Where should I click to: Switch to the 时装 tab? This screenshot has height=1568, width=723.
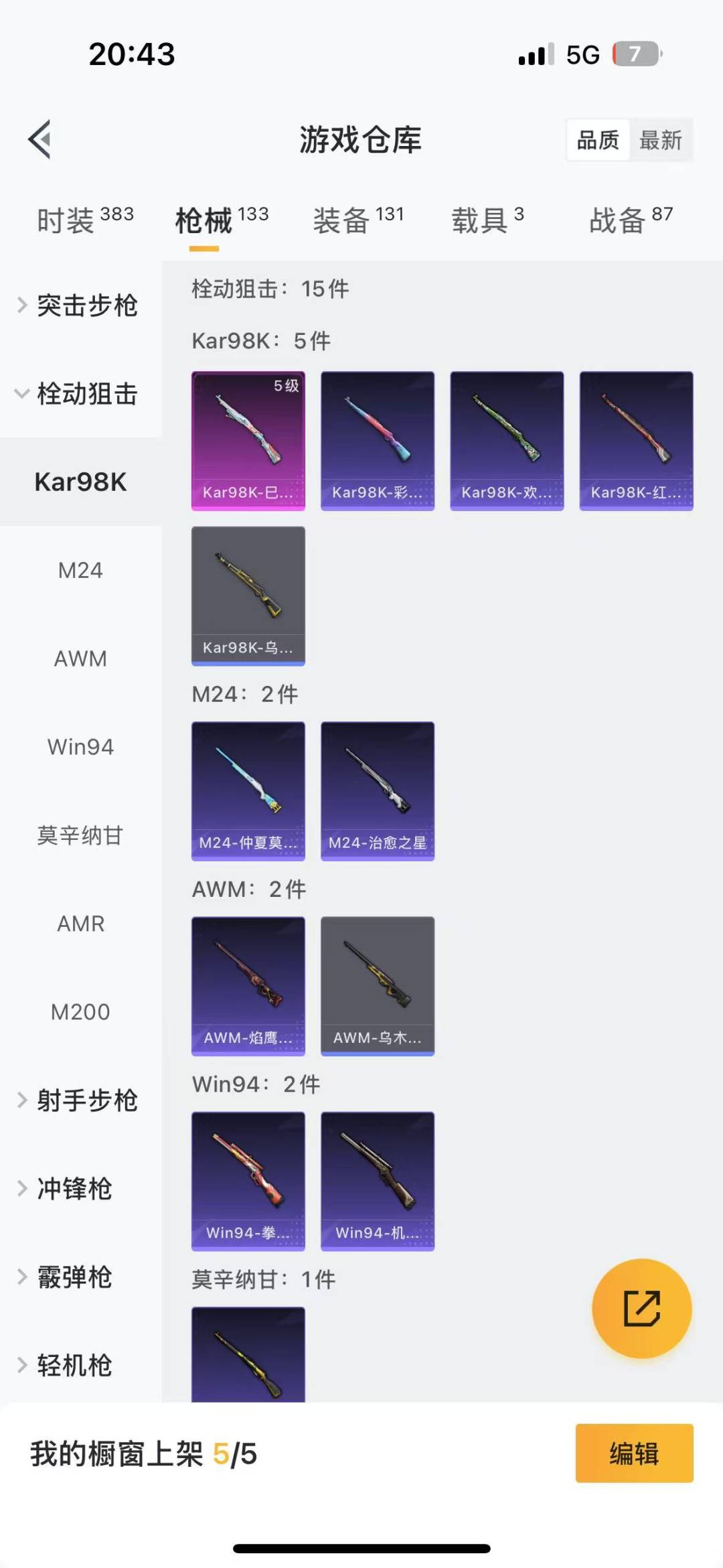pyautogui.click(x=84, y=220)
